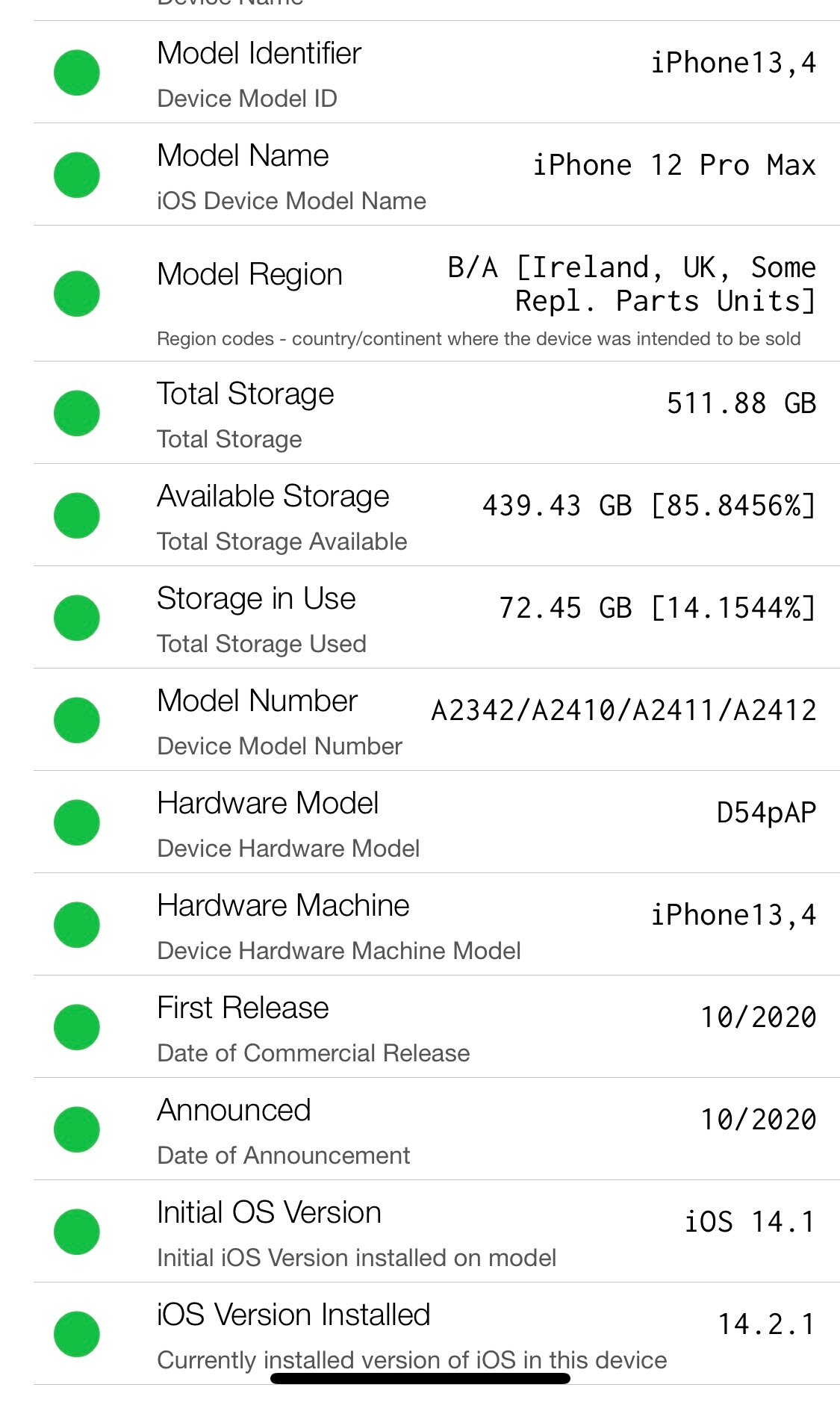
Task: Select the Model Identifier row
Action: 436,72
